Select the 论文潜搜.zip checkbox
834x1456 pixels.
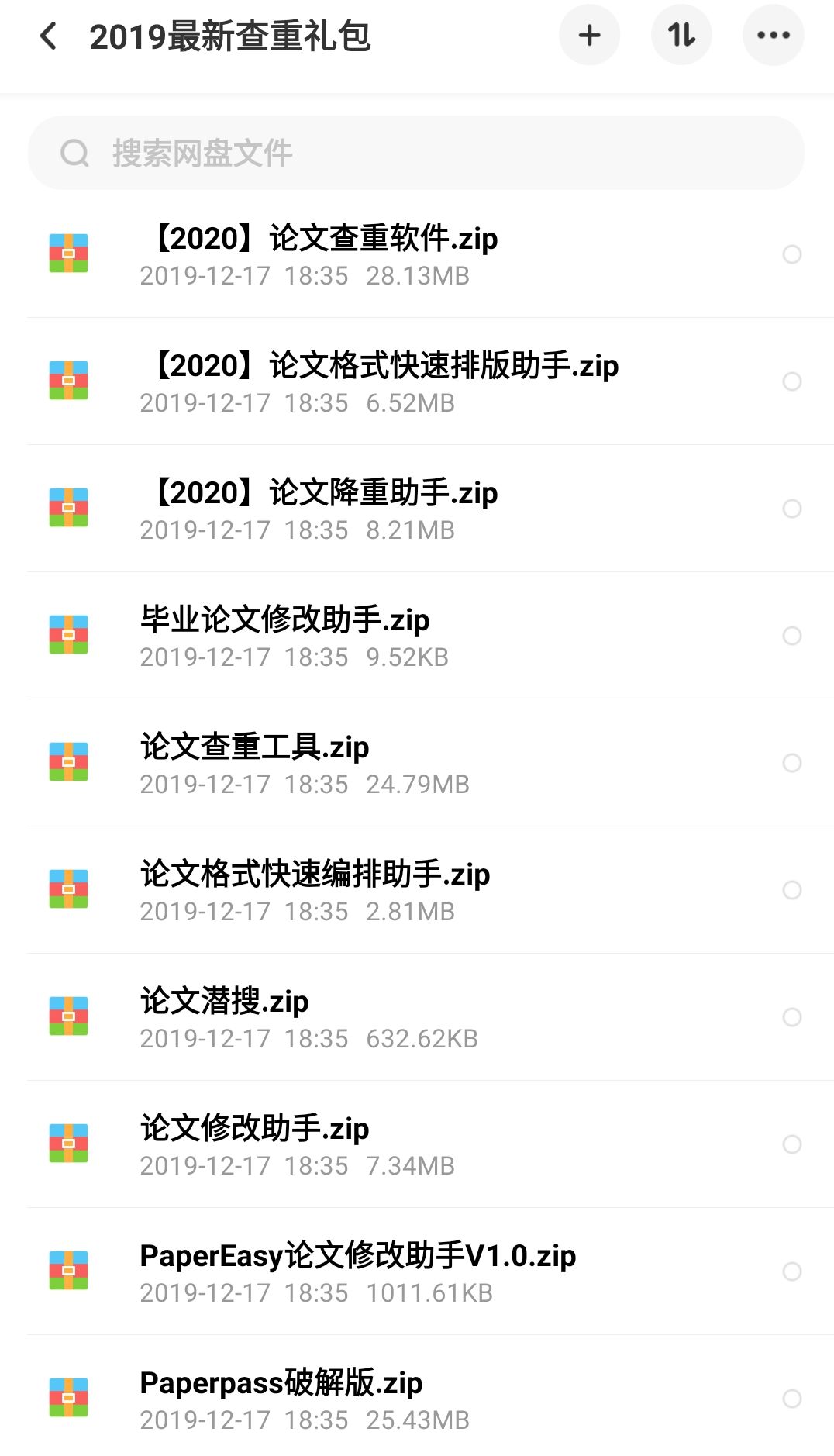click(791, 1017)
